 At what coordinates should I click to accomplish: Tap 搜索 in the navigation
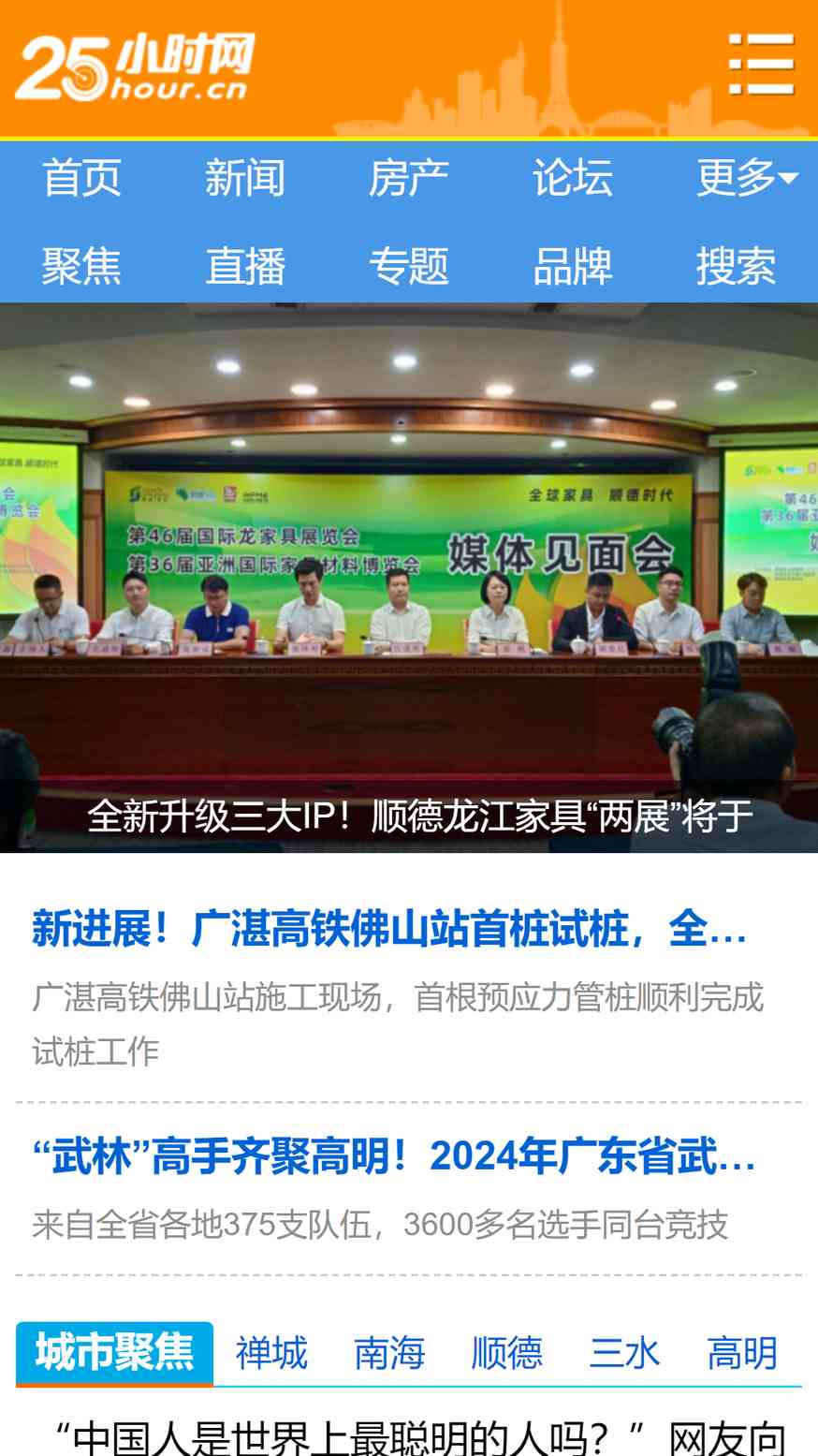pos(736,267)
